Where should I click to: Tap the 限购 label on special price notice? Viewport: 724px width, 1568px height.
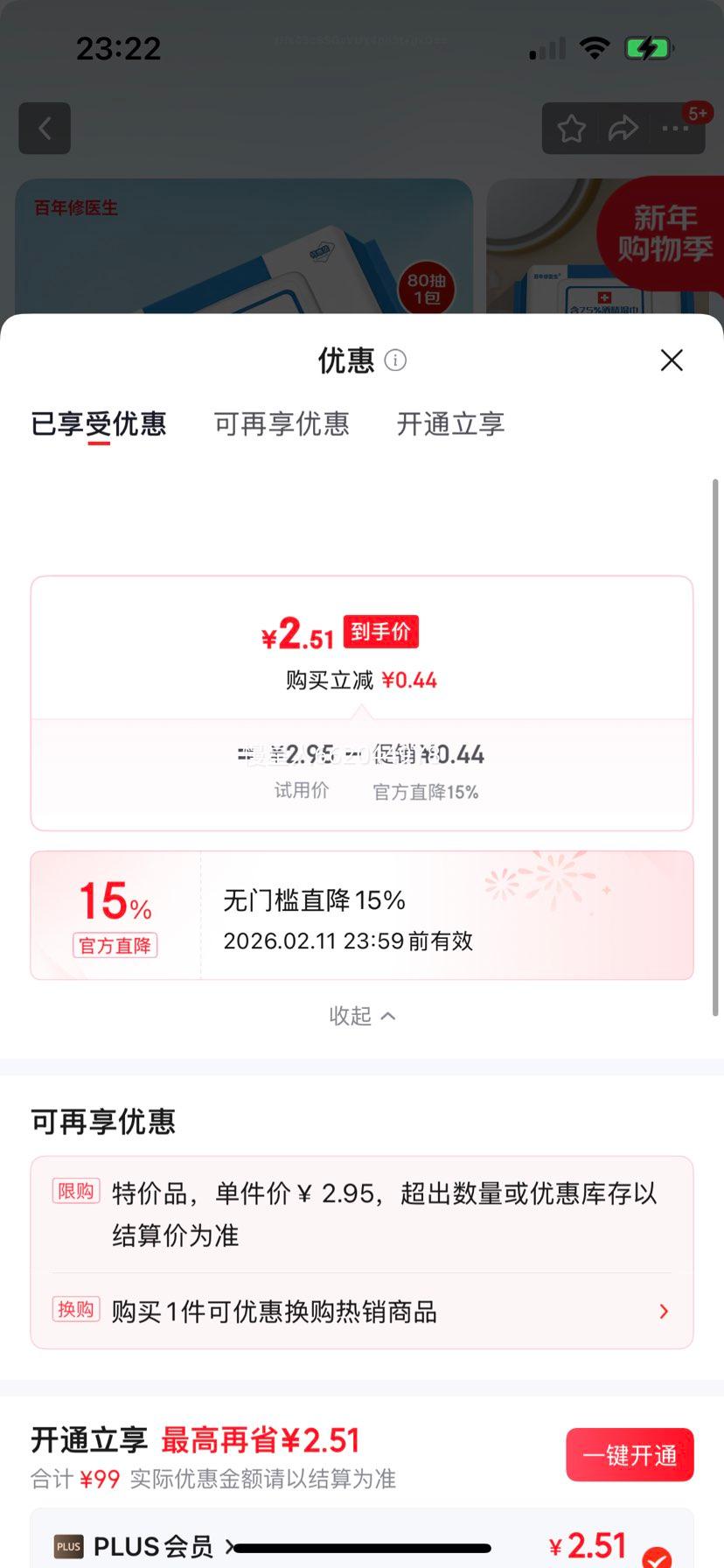pos(76,1193)
